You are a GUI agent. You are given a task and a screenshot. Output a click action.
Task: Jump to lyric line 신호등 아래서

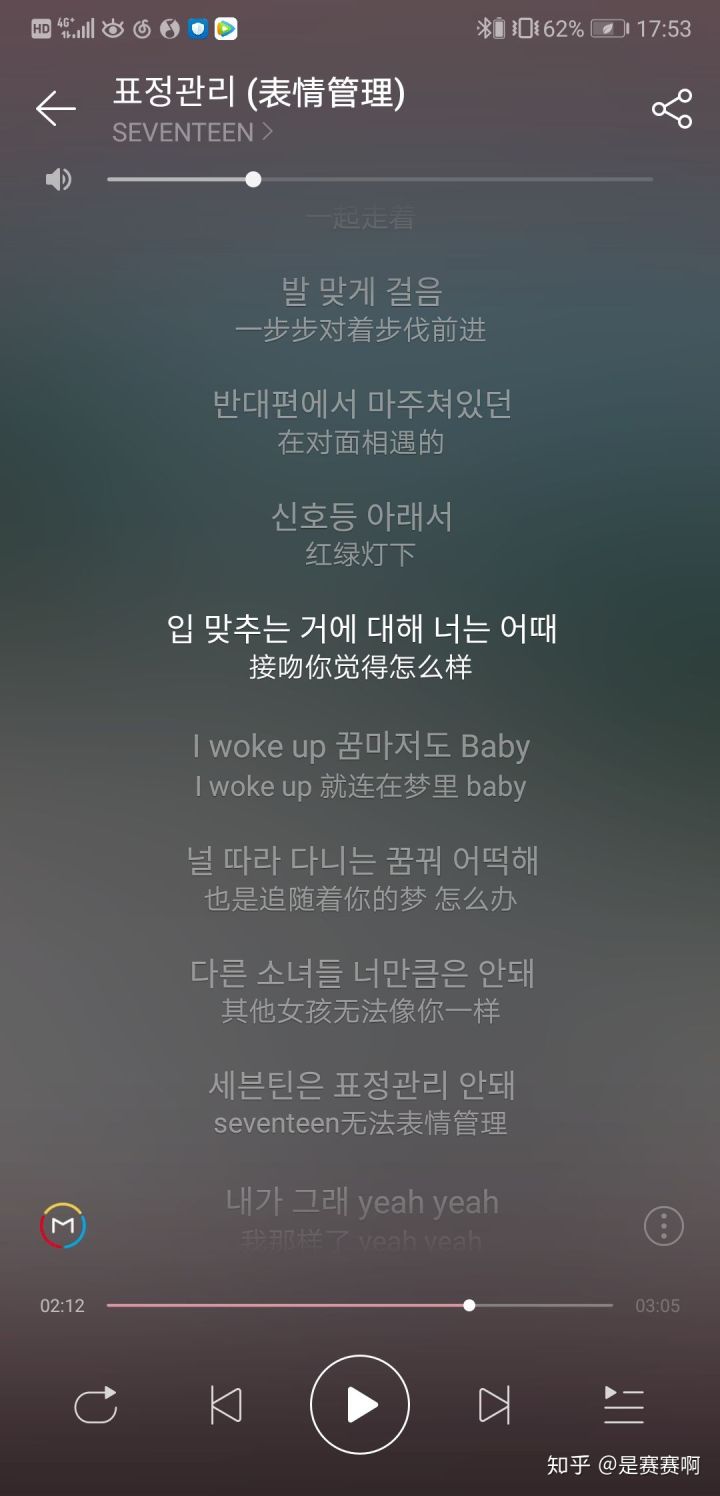(361, 517)
